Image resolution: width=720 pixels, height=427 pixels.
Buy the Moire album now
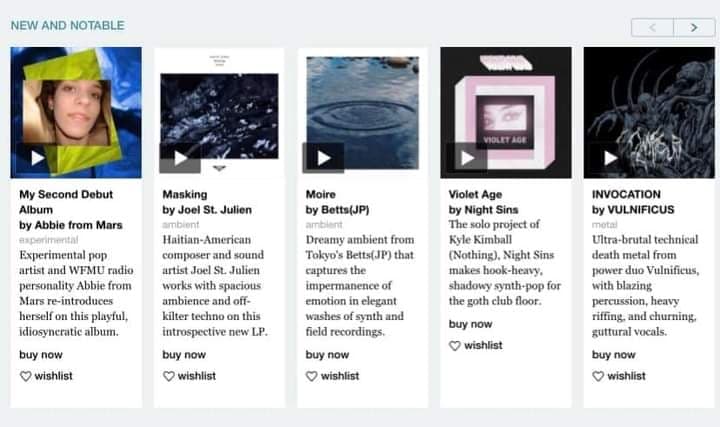coord(327,354)
